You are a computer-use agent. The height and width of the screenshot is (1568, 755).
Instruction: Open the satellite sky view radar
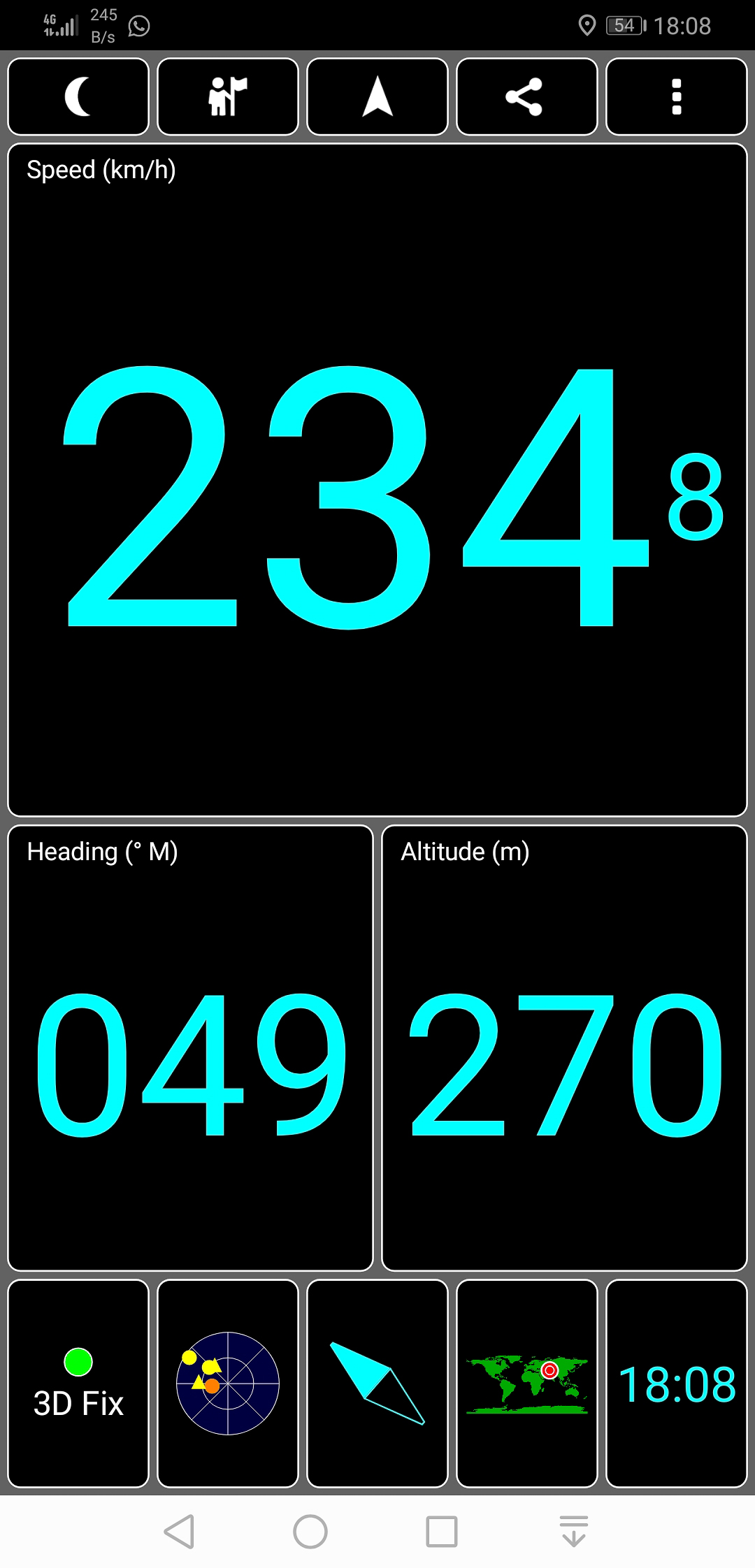[228, 1384]
